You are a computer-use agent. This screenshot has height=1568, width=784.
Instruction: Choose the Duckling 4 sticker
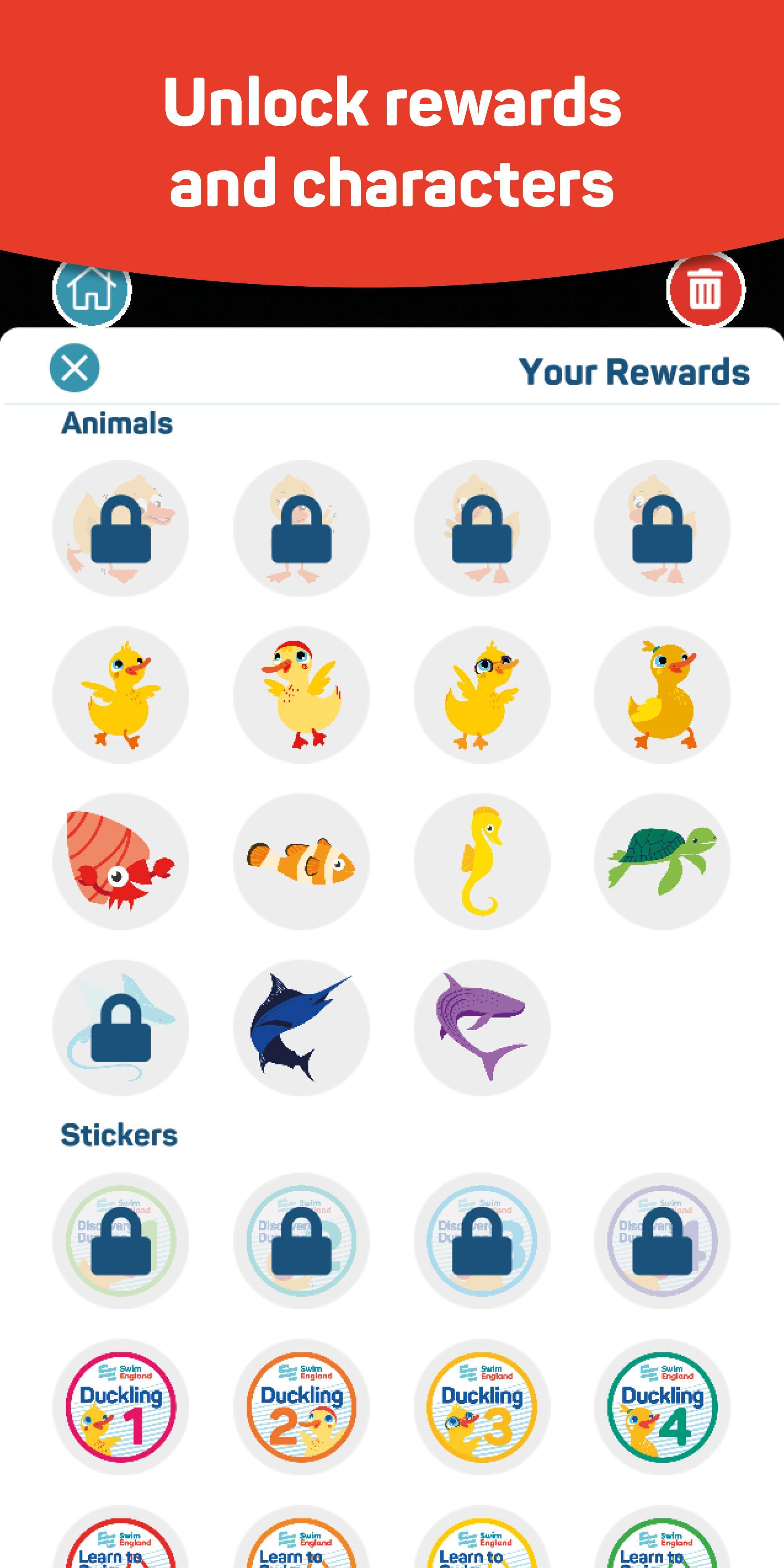[x=662, y=1407]
